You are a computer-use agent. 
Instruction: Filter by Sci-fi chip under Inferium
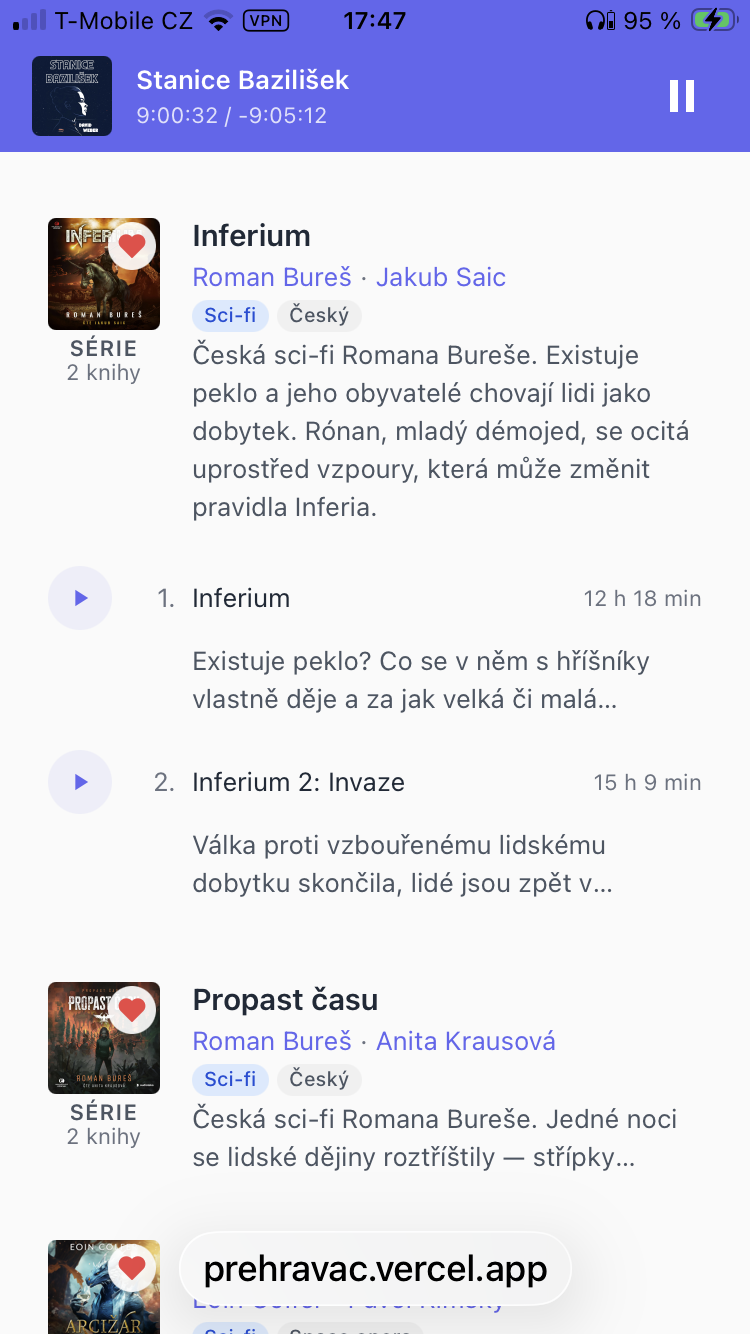point(230,316)
